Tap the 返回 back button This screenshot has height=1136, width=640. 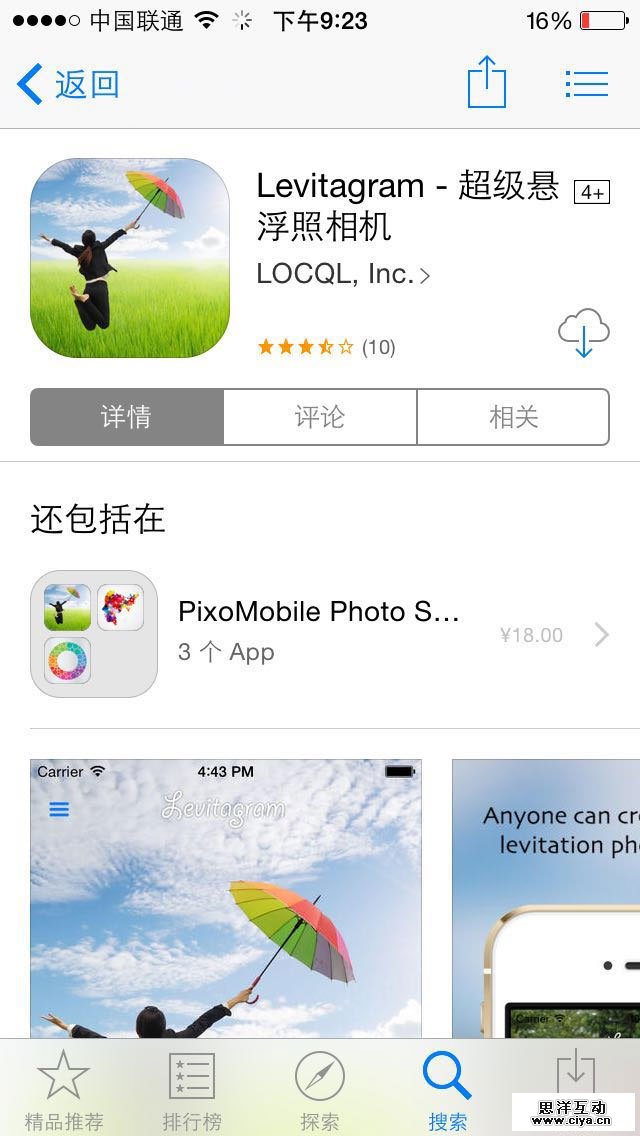coord(68,84)
